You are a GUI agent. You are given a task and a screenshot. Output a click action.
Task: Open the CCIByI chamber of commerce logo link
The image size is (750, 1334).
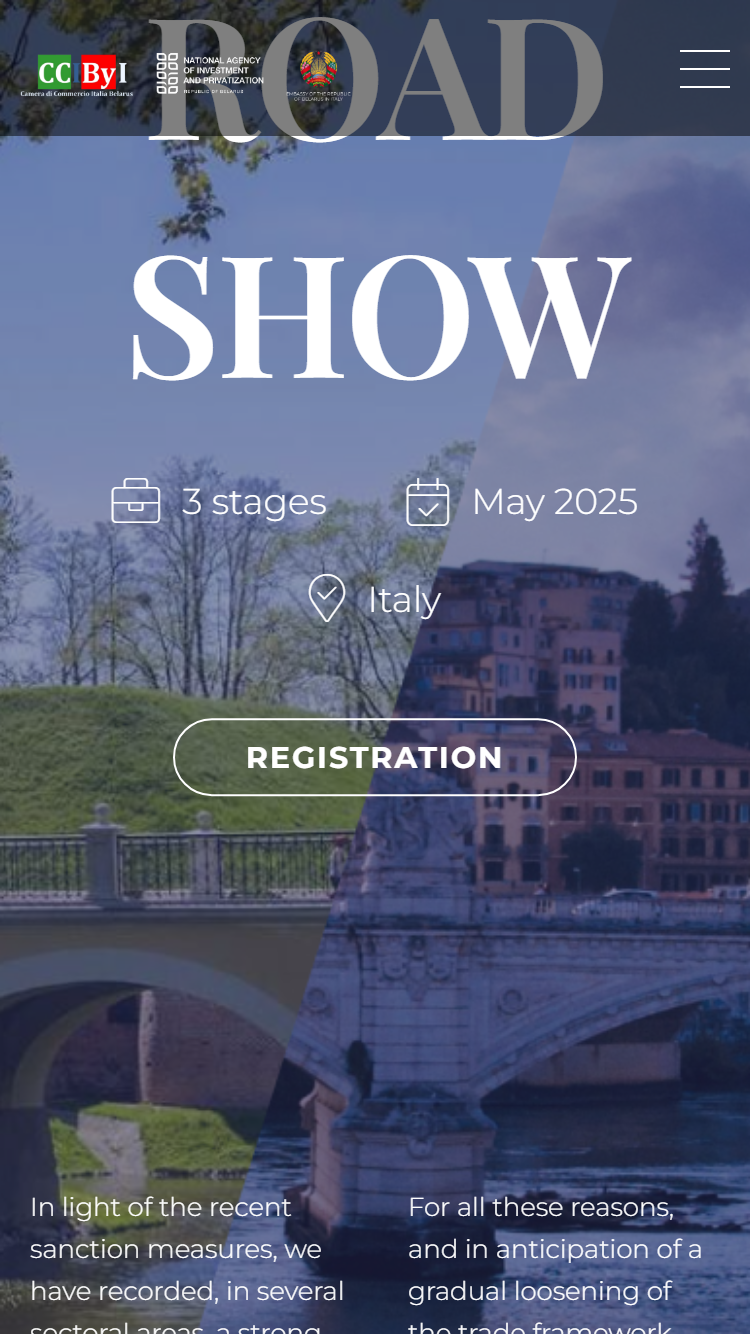(x=77, y=75)
